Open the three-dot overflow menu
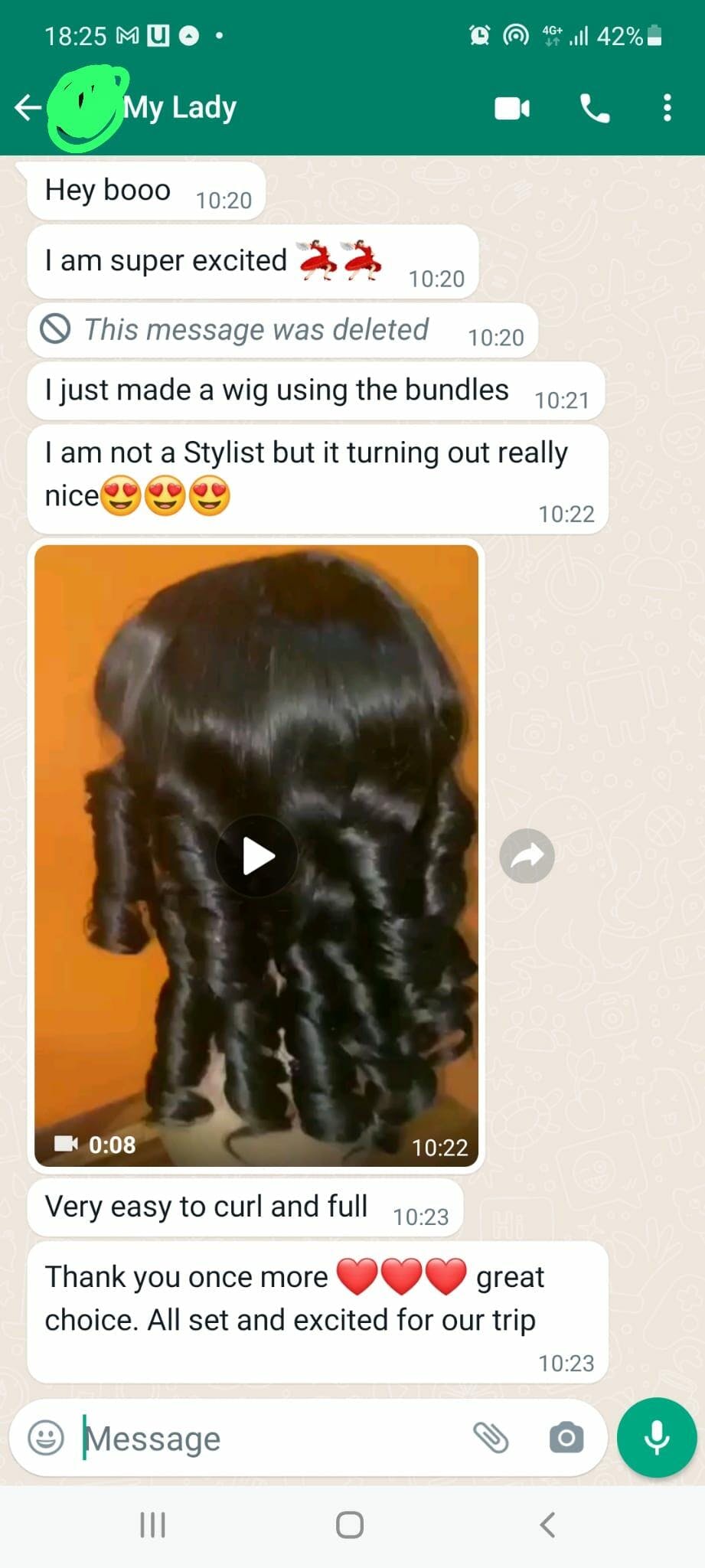Viewport: 705px width, 1568px height. [667, 108]
